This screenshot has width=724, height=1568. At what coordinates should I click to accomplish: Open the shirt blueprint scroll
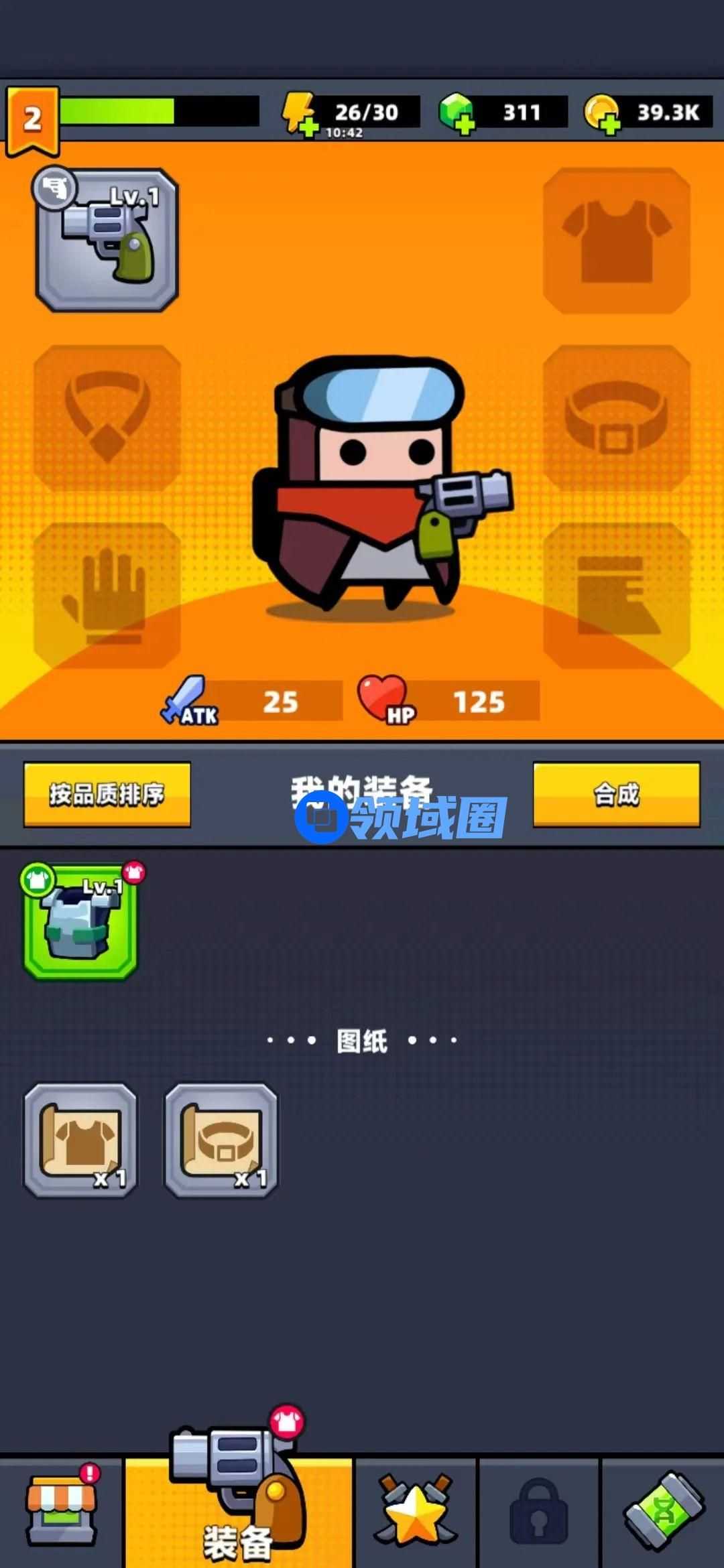80,1140
